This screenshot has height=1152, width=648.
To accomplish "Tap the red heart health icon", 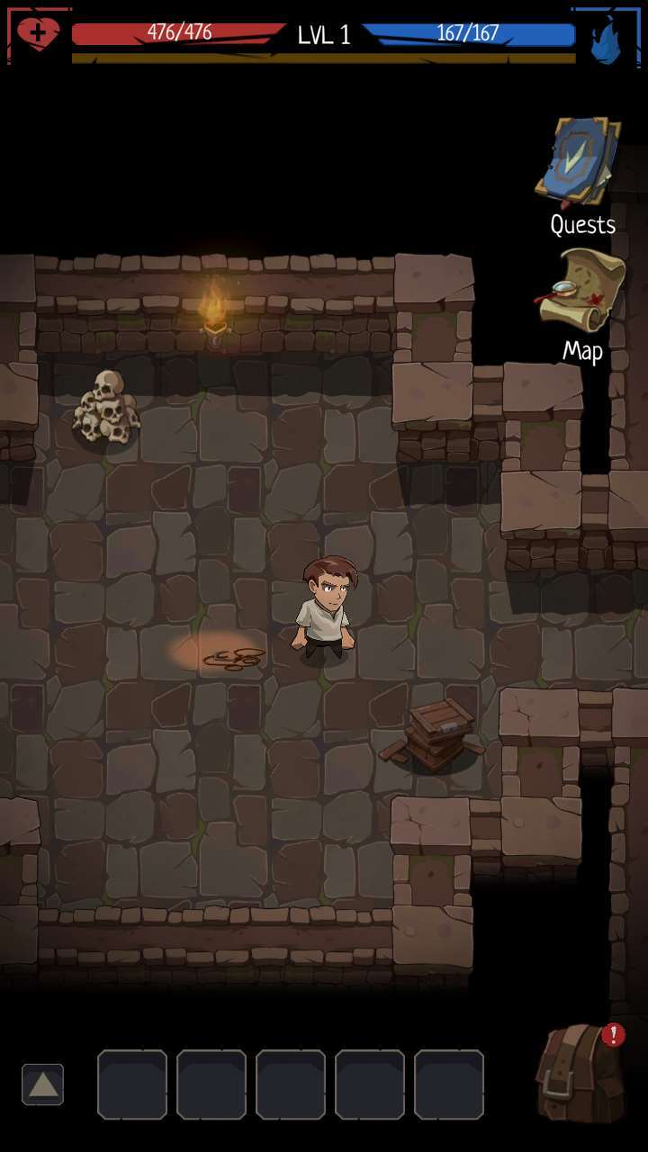I will 38,34.
